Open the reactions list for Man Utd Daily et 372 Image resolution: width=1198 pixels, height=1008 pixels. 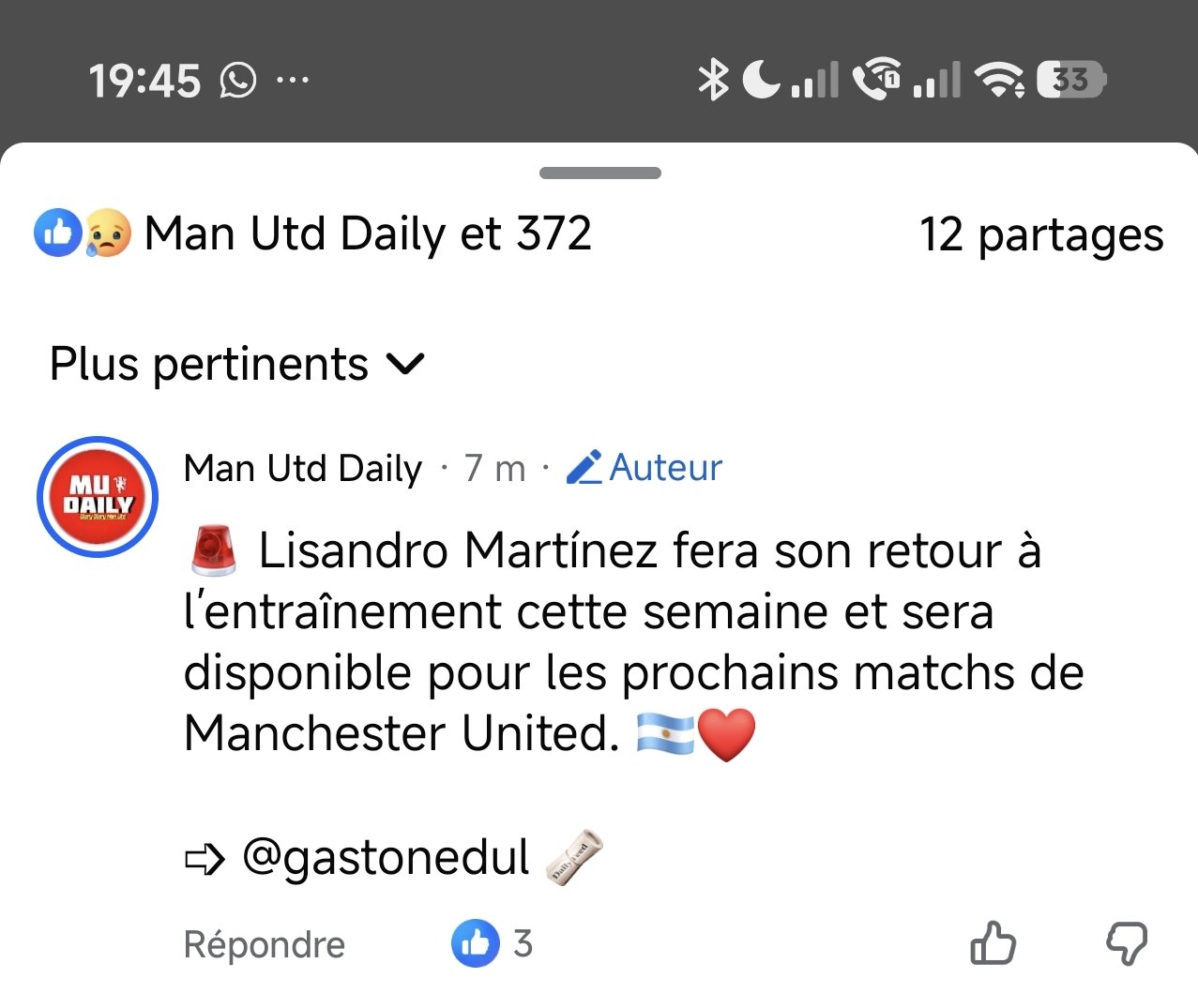point(313,234)
